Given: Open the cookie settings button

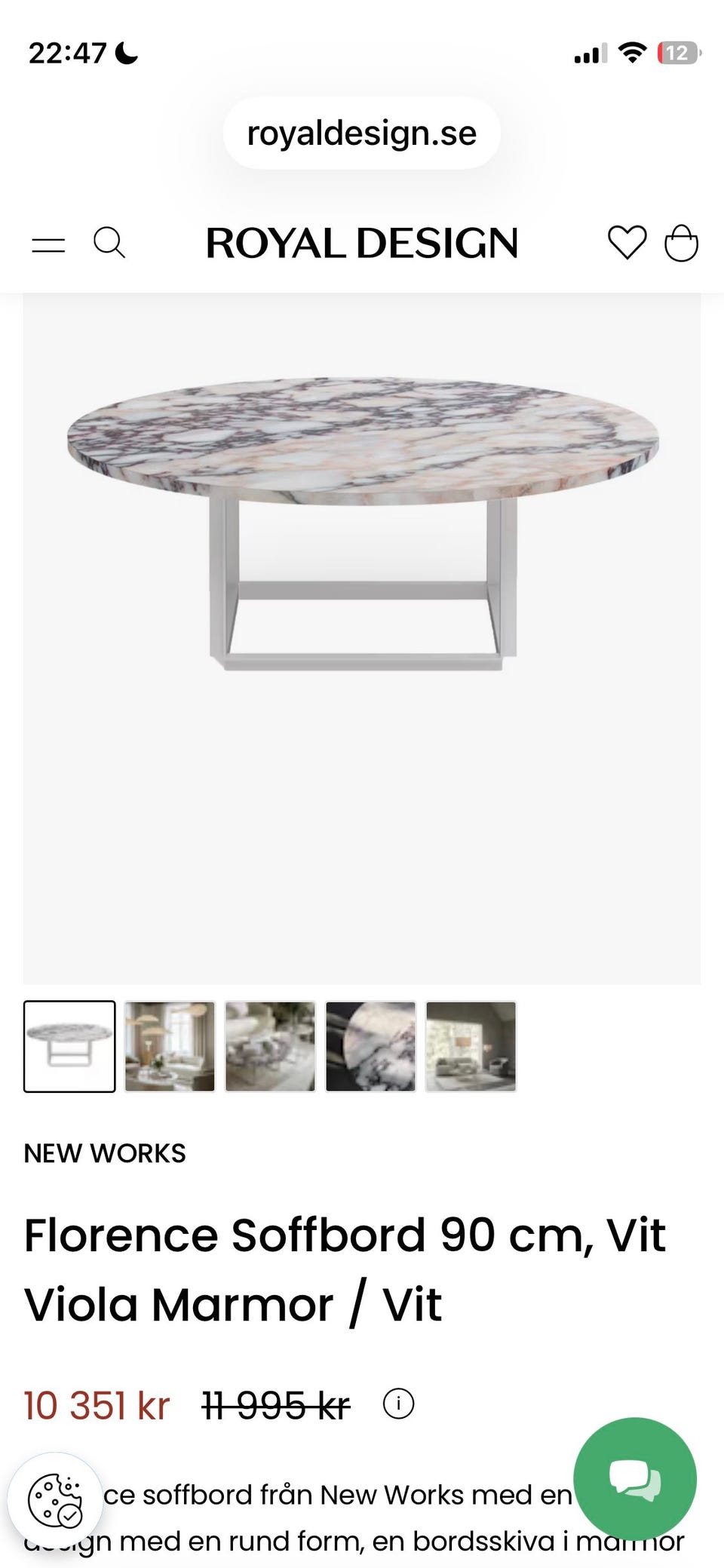Looking at the screenshot, I should 54,1500.
